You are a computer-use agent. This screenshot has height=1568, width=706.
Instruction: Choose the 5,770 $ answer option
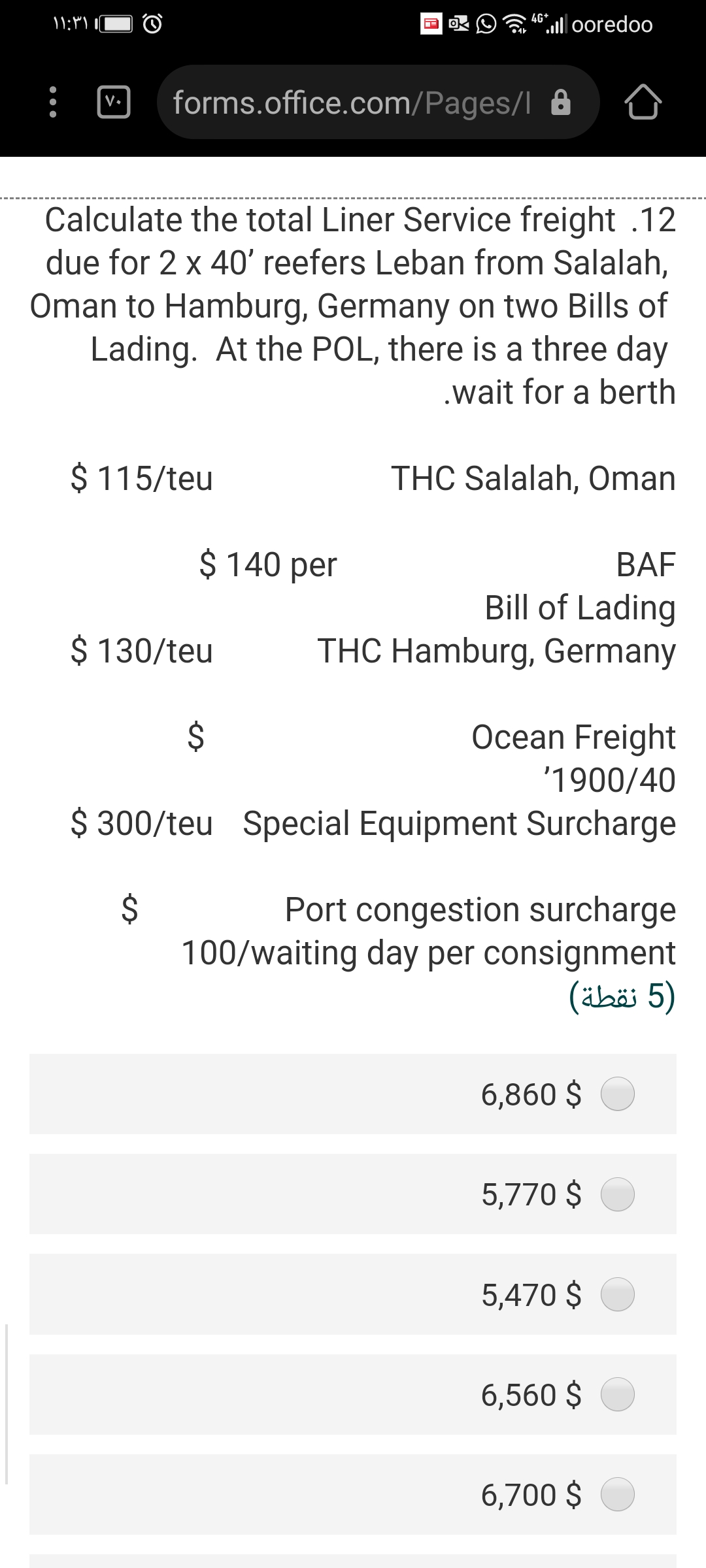click(x=617, y=1194)
